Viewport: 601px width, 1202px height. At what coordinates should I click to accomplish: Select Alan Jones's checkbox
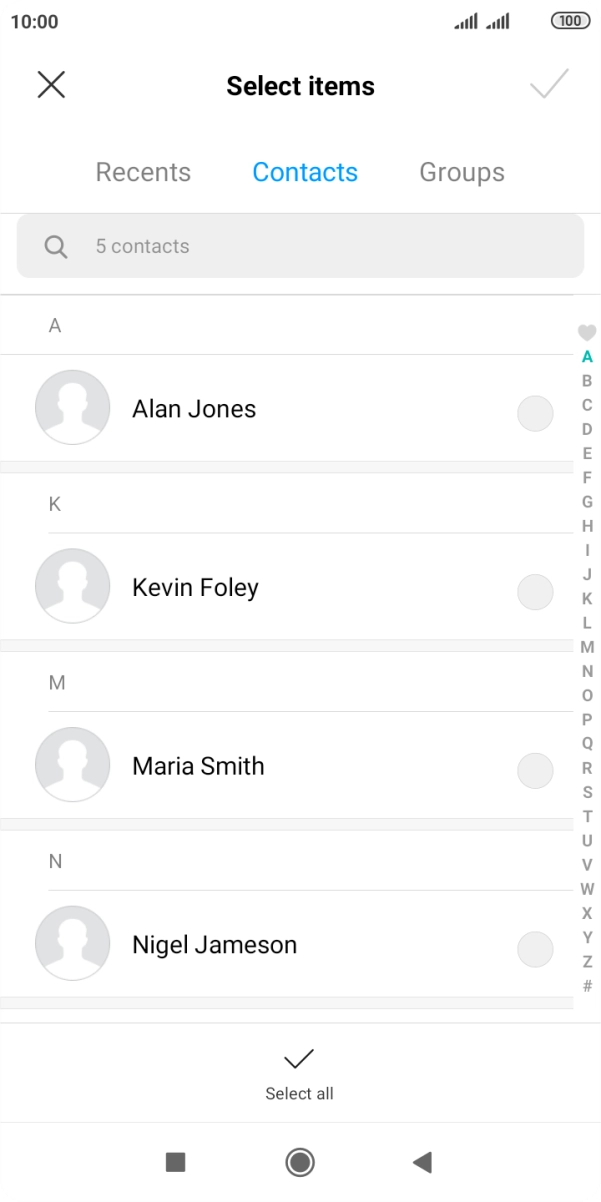pos(535,414)
